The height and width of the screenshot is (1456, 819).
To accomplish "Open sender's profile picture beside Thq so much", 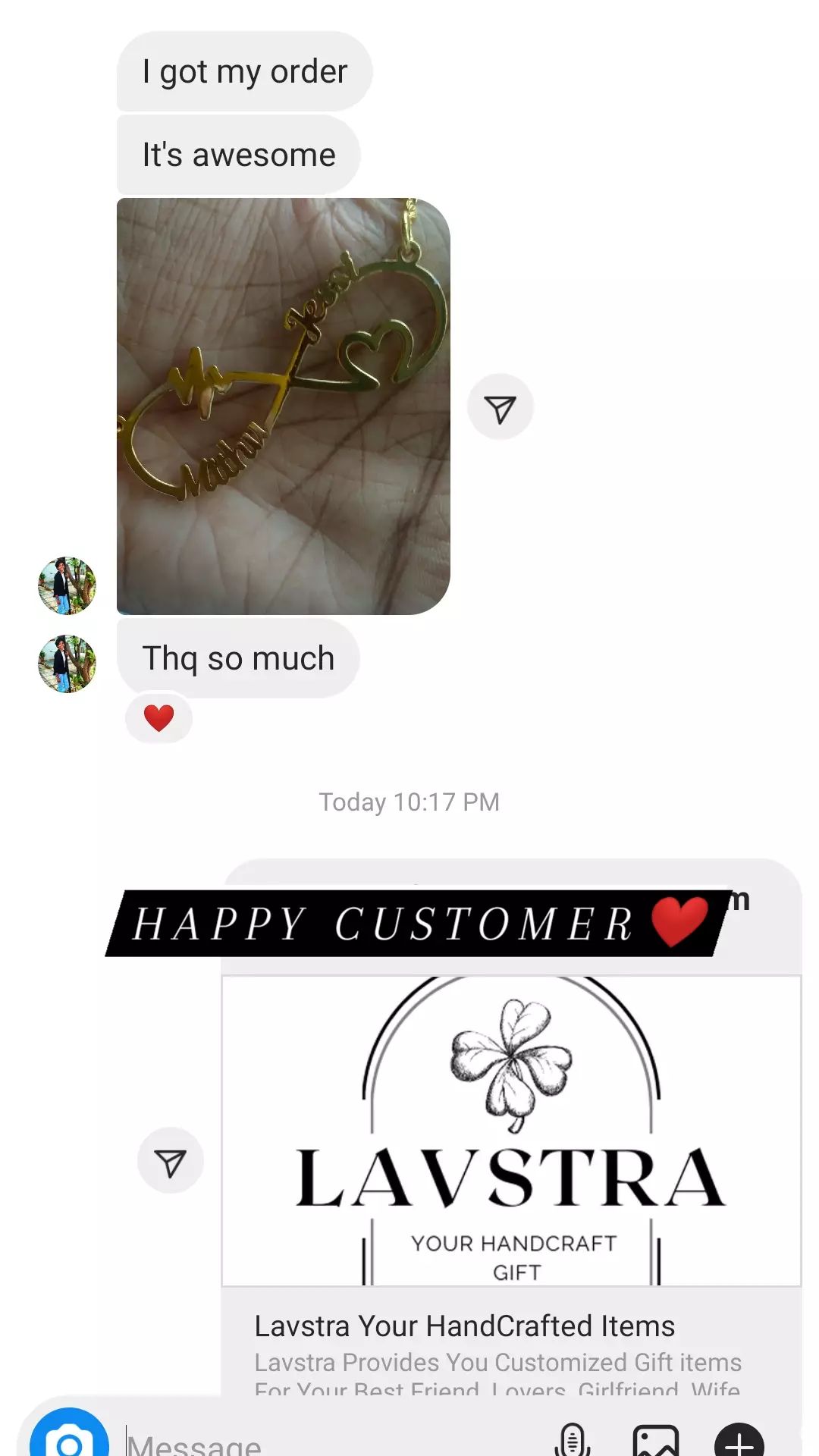I will [x=67, y=664].
